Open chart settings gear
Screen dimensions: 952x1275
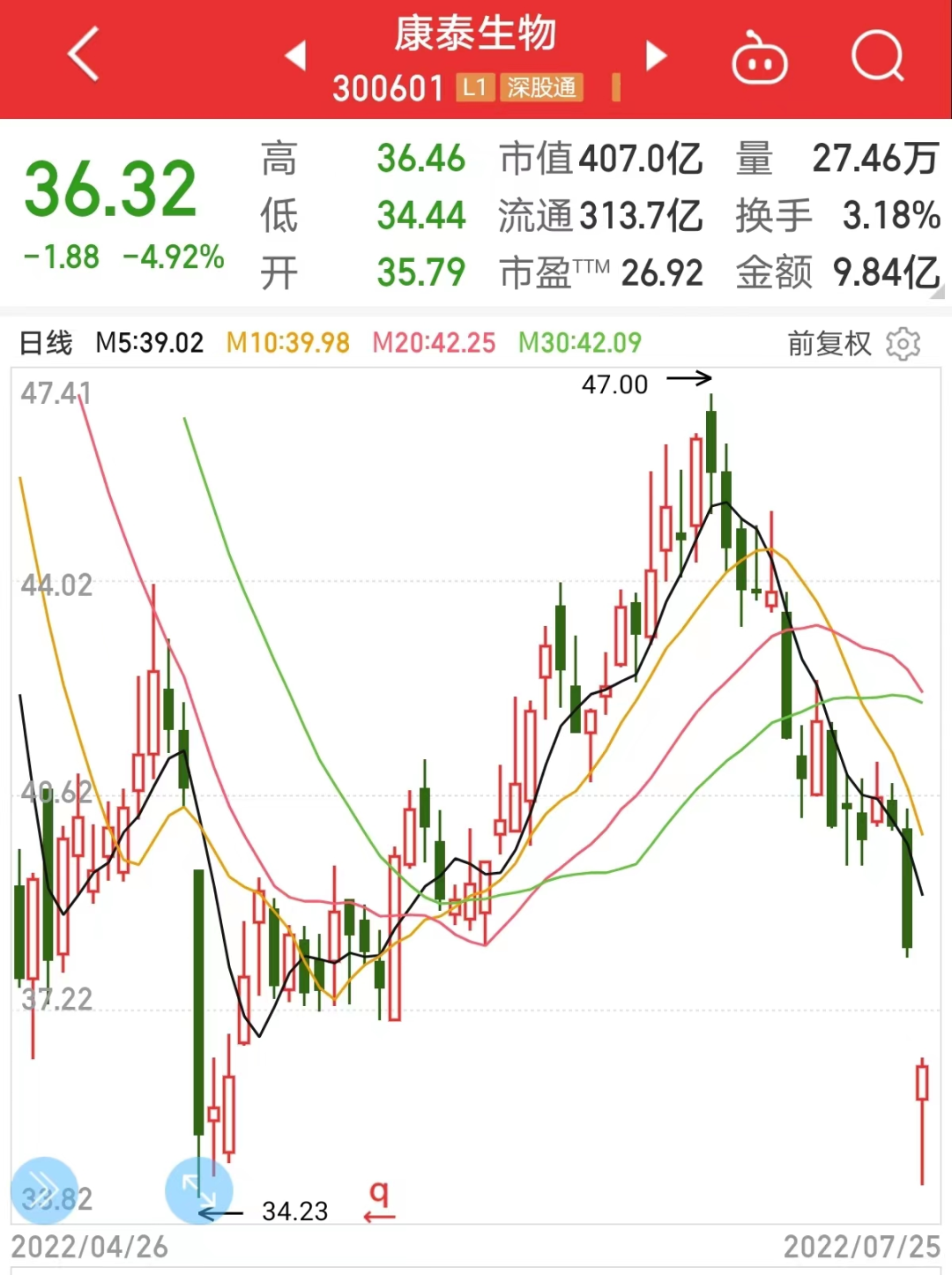(903, 344)
